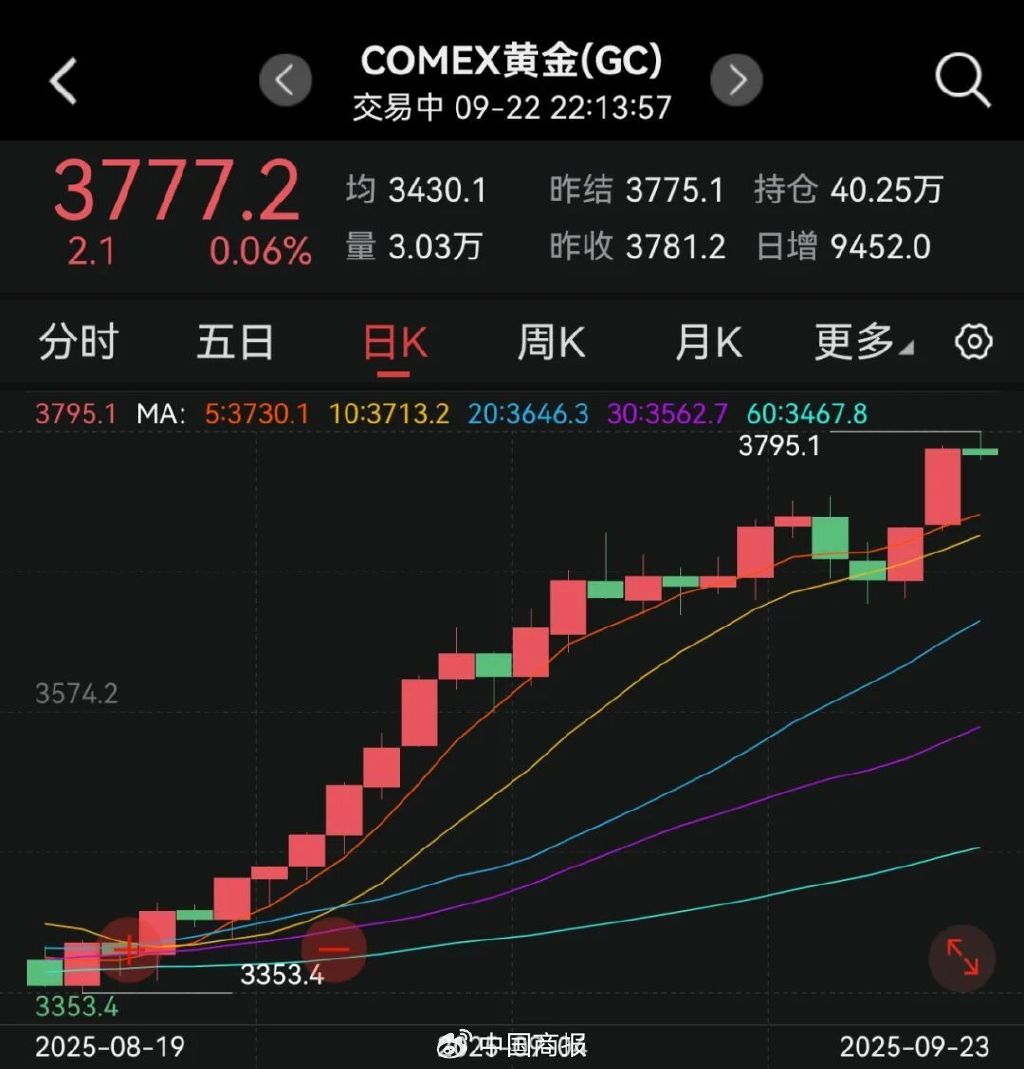Switch to the 分时 tab
Image resolution: width=1024 pixels, height=1069 pixels.
(x=78, y=342)
